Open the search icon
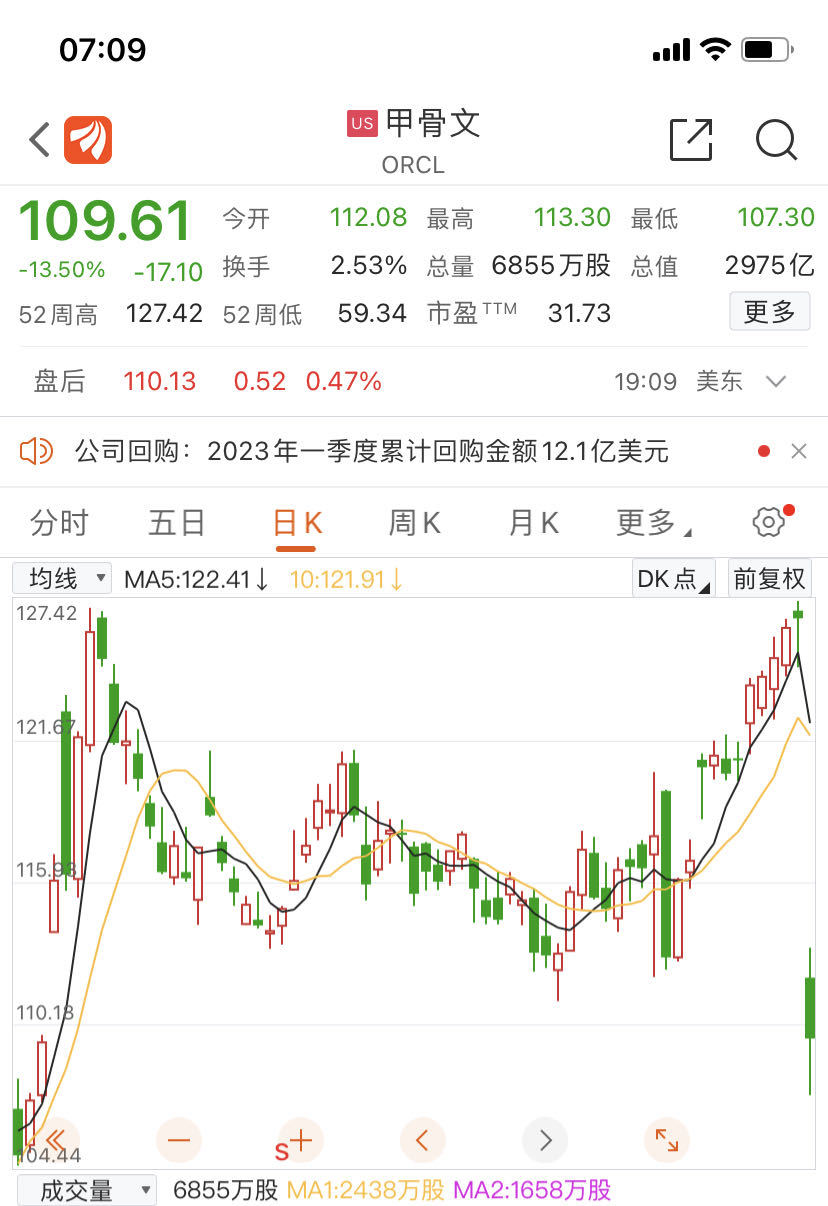828x1206 pixels. tap(777, 140)
